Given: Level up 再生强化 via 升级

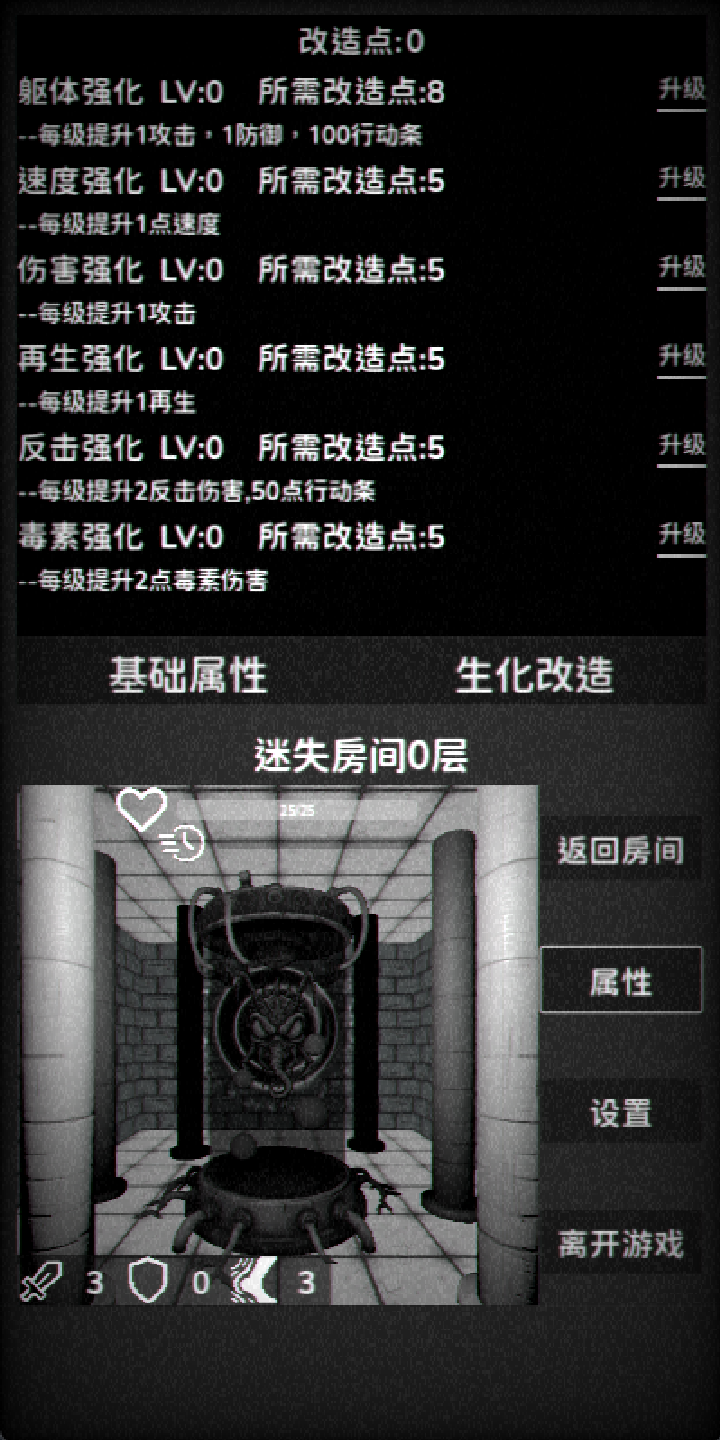Looking at the screenshot, I should tap(681, 358).
